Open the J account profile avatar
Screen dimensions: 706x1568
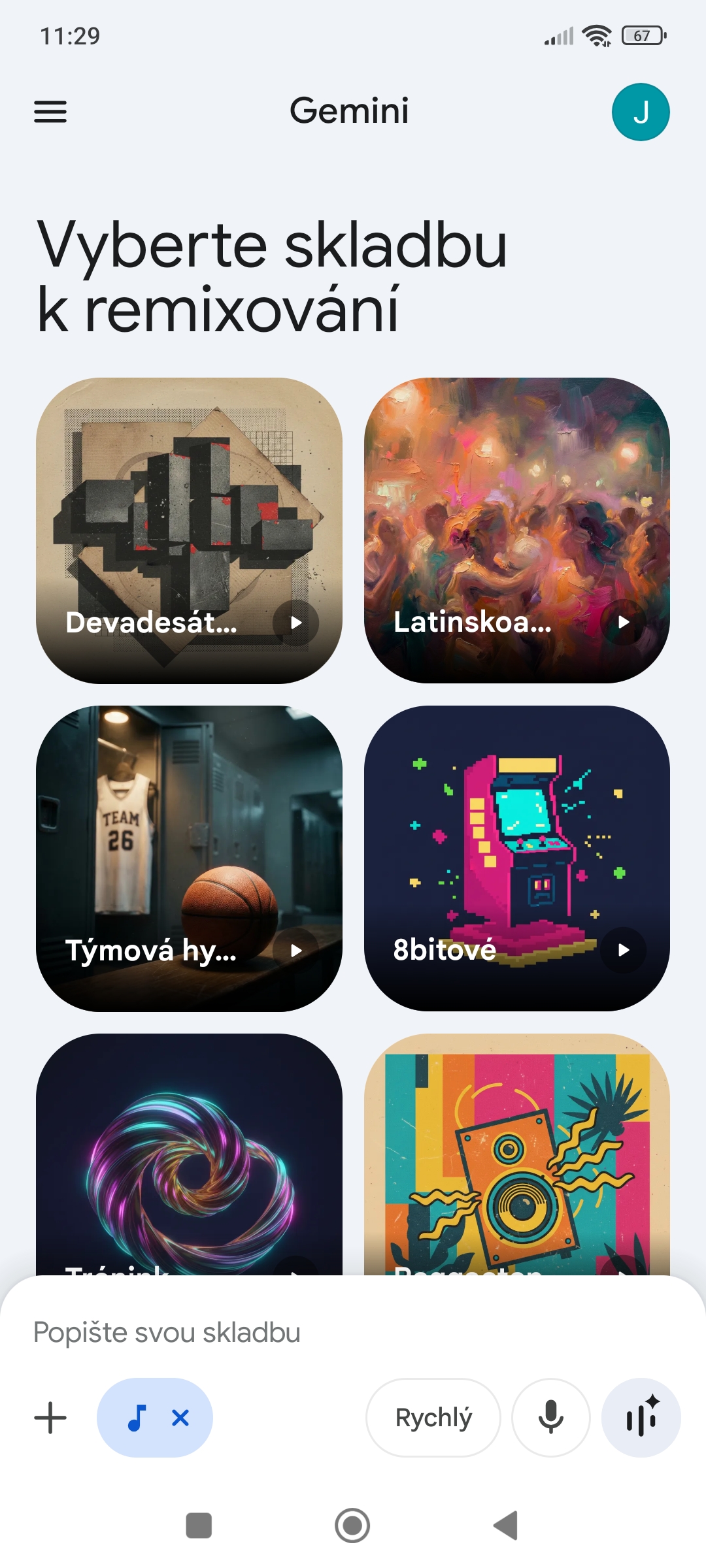click(x=640, y=112)
